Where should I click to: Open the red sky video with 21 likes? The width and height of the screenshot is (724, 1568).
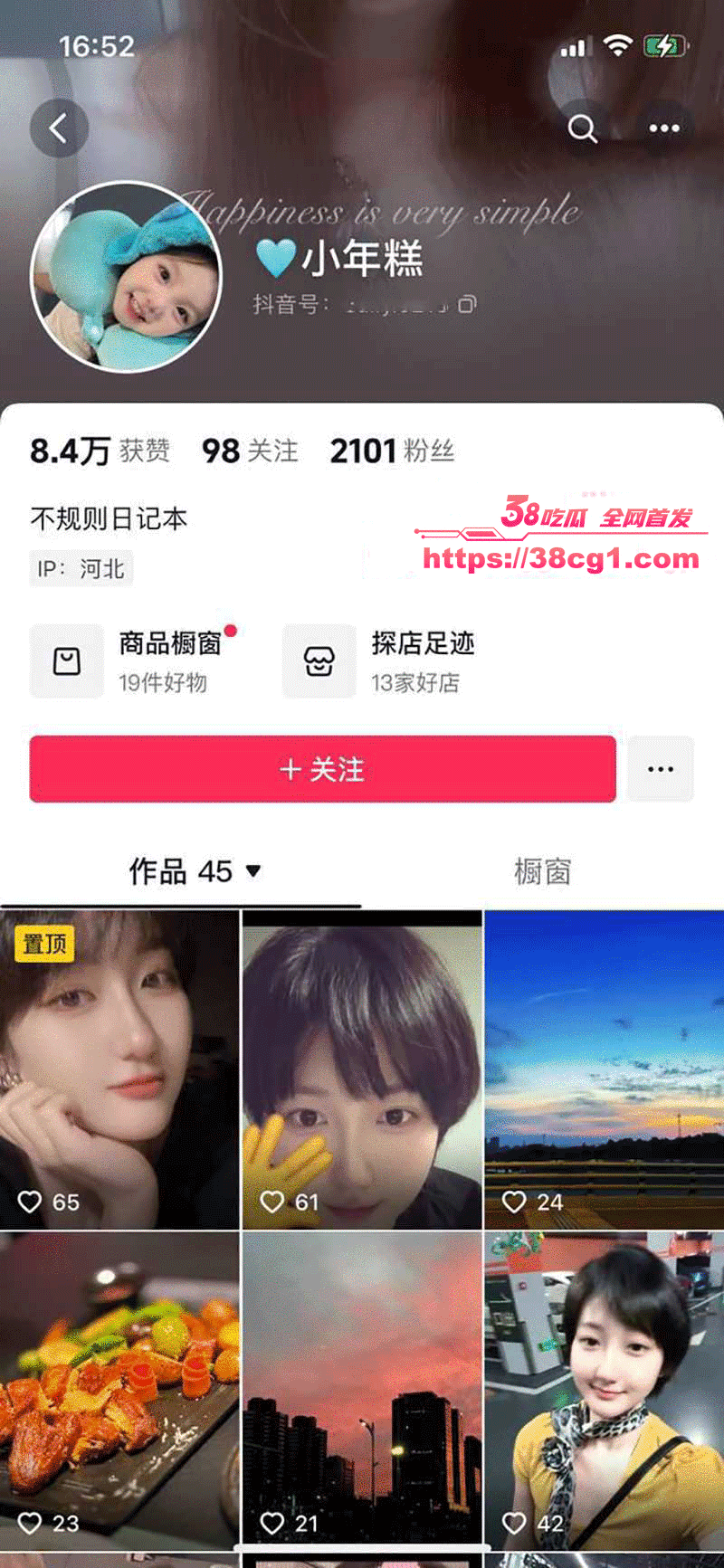(362, 1389)
